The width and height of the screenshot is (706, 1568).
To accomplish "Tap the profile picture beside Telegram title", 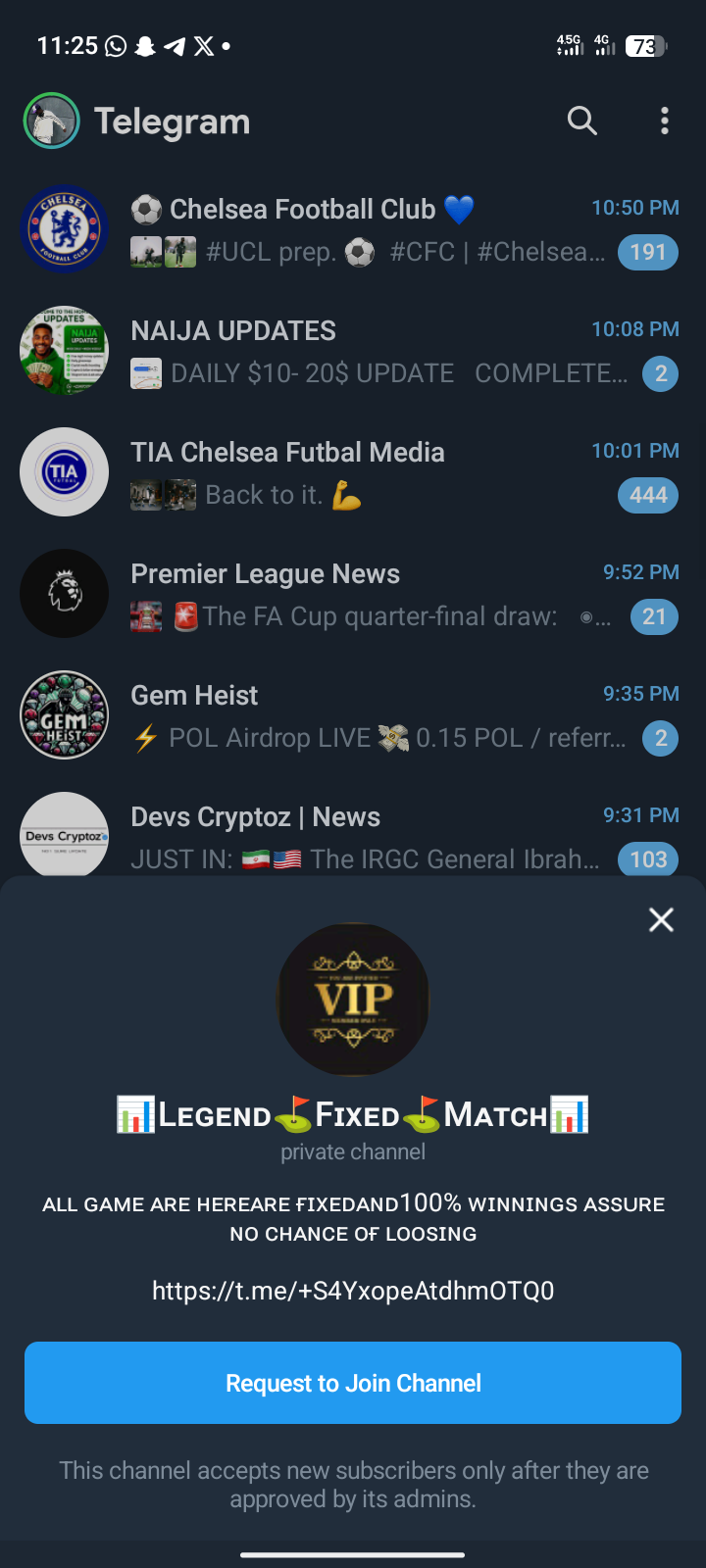I will point(51,121).
